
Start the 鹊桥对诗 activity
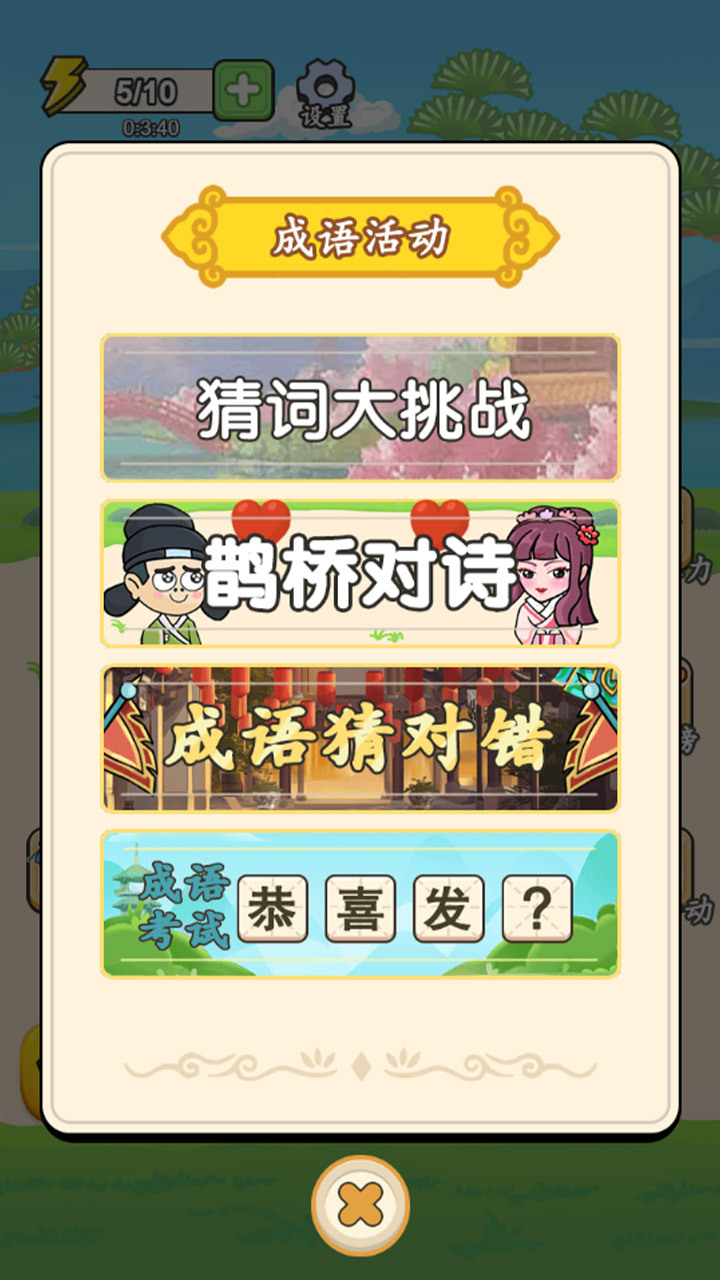(x=360, y=574)
